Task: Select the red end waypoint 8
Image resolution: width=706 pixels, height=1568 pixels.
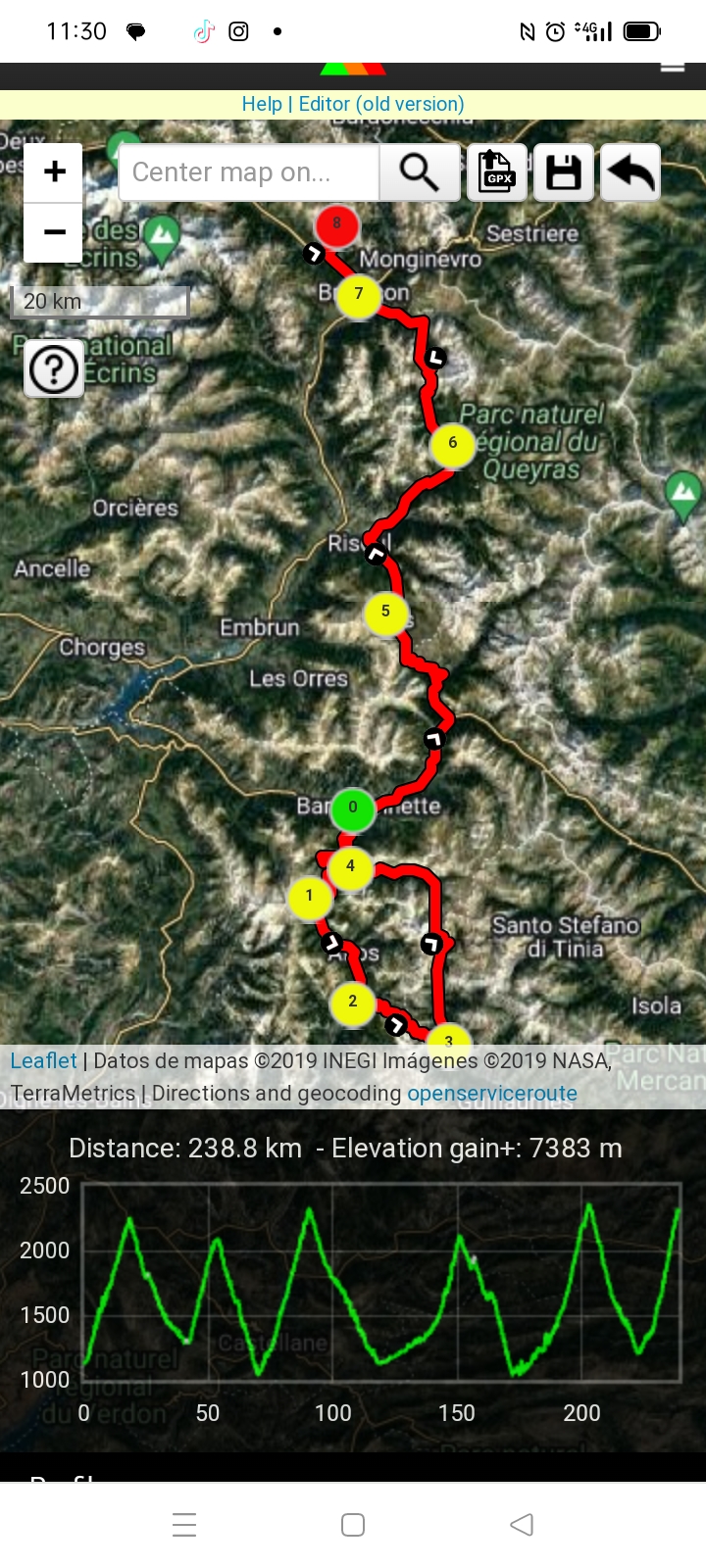Action: (x=337, y=224)
